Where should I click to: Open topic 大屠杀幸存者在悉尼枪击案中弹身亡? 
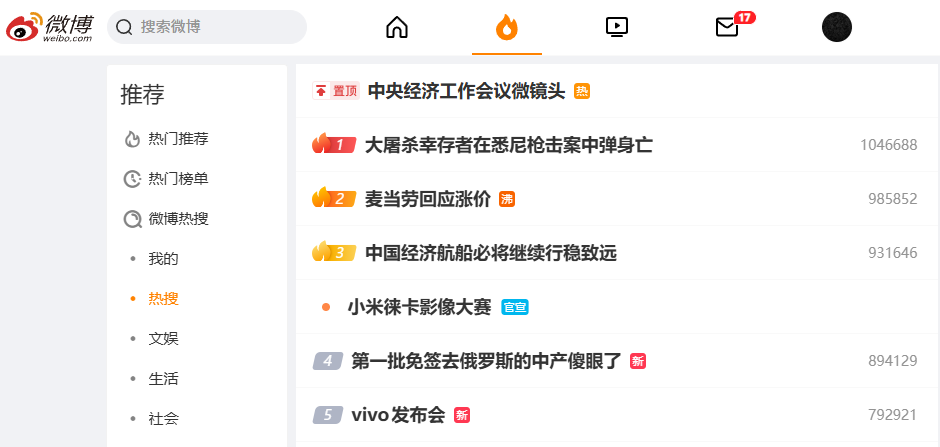(508, 145)
